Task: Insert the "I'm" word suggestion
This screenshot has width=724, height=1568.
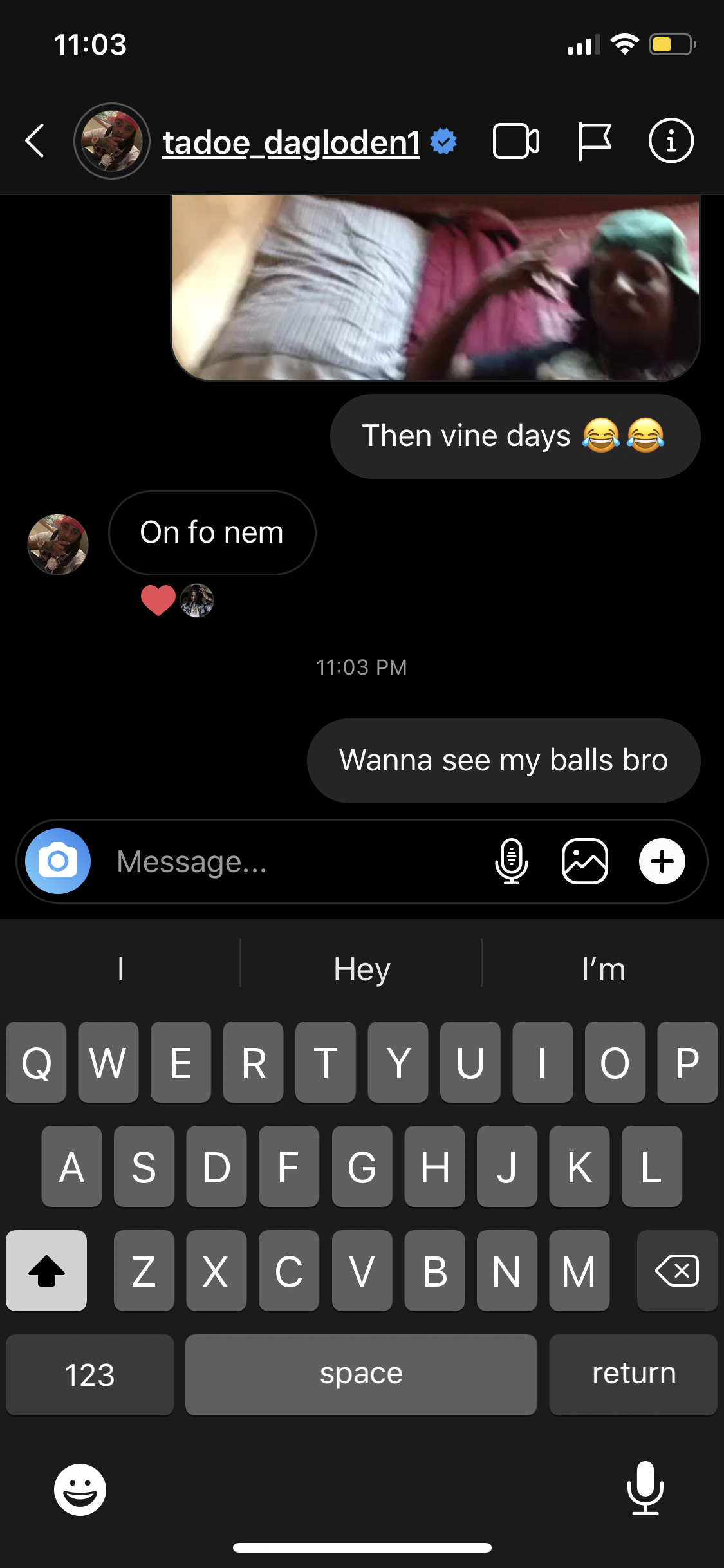Action: [603, 969]
